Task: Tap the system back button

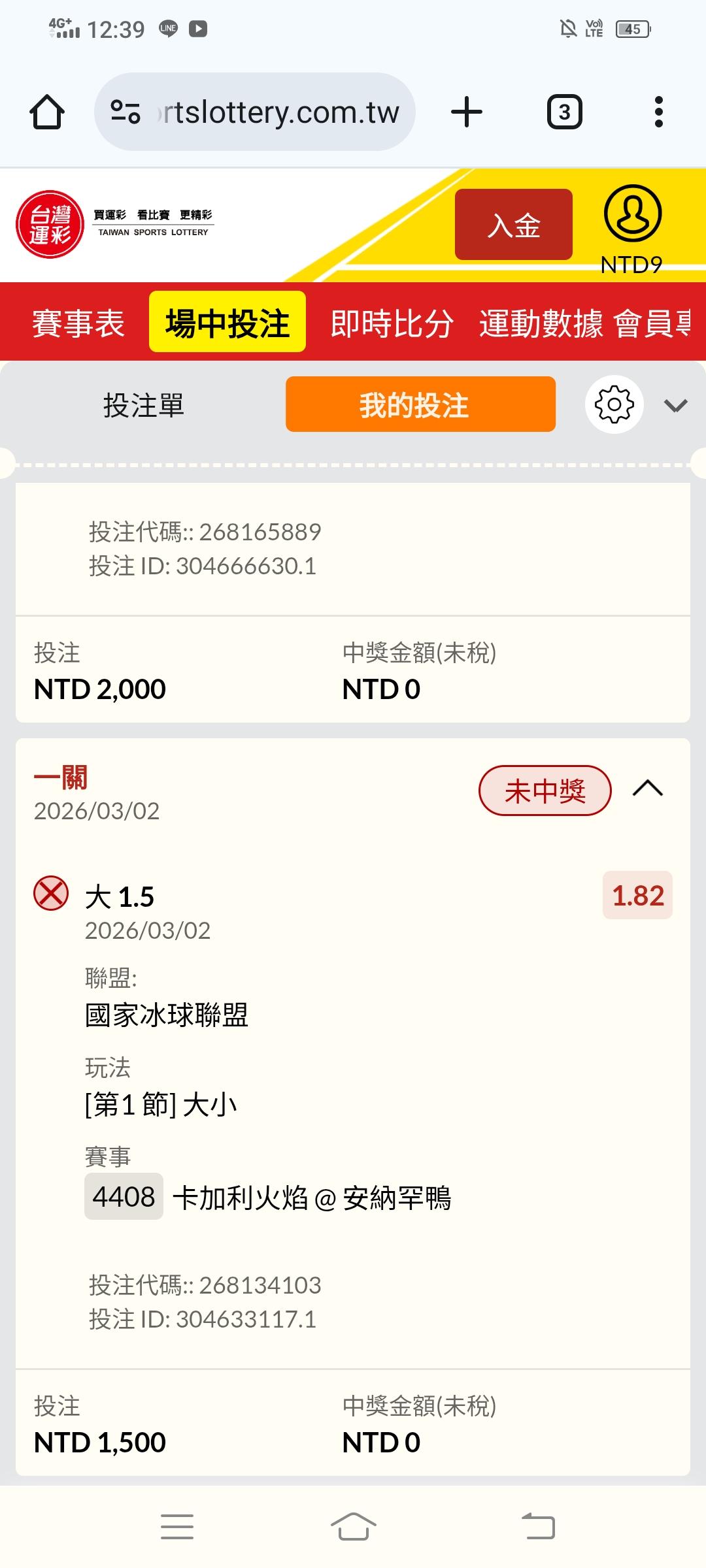Action: (x=538, y=1527)
